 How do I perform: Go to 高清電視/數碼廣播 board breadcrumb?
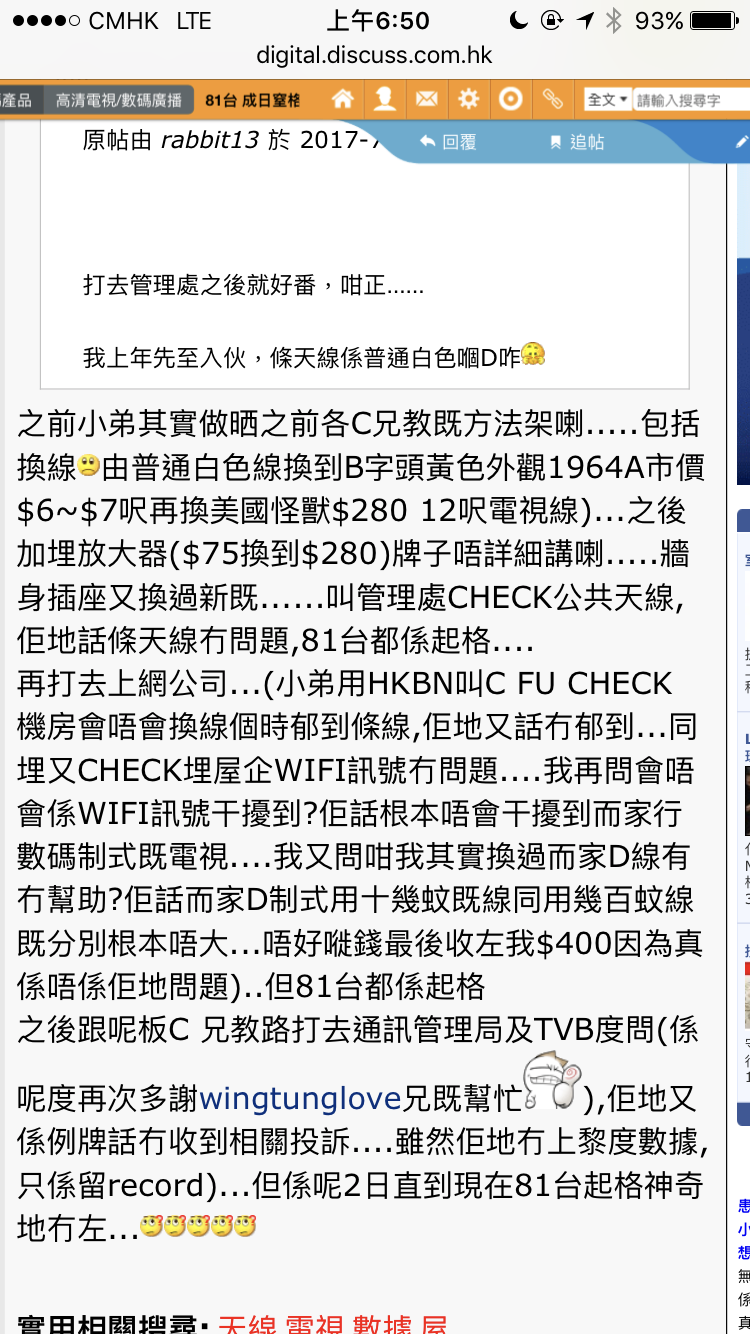click(119, 100)
